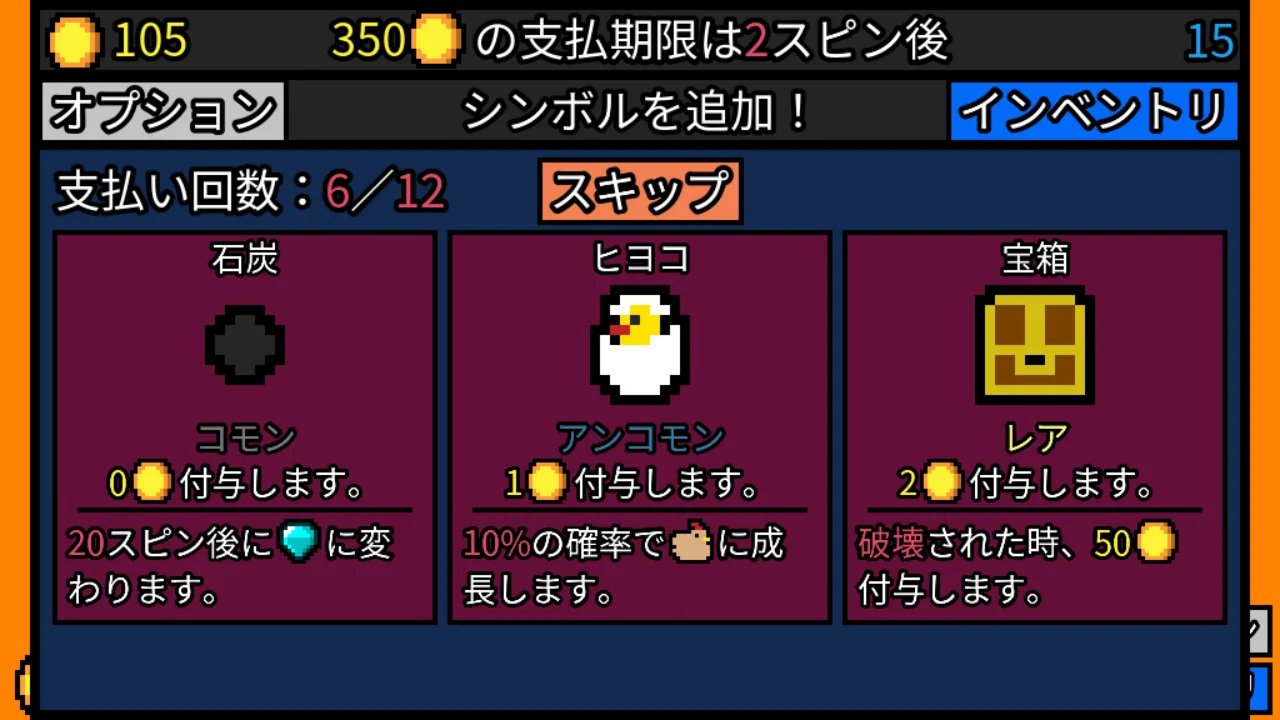Tap スキップ to skip adding a symbol
Screen dimensions: 1280x720
[x=640, y=191]
